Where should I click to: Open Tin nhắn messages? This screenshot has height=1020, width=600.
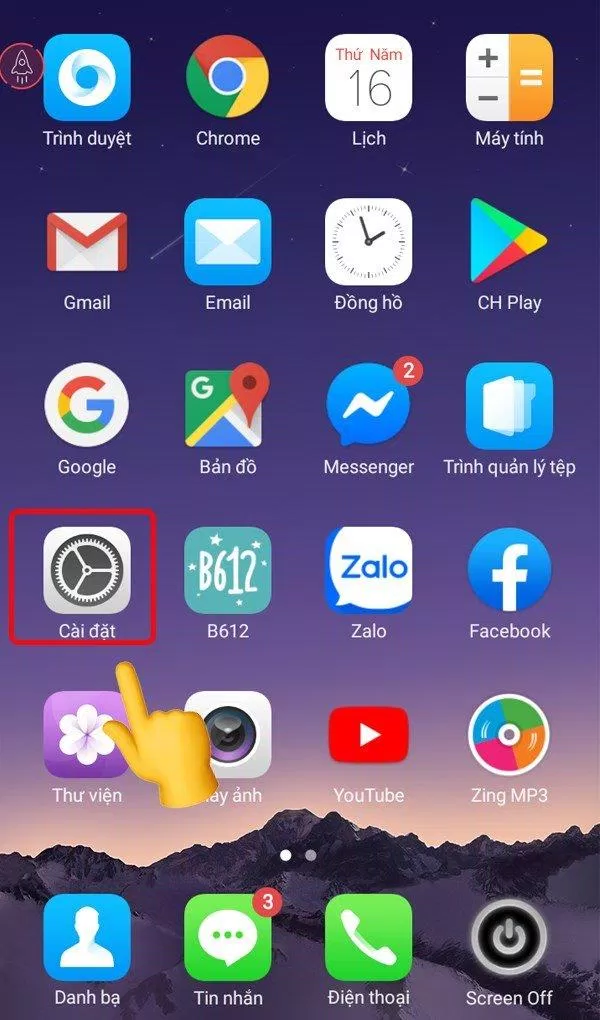pyautogui.click(x=228, y=938)
